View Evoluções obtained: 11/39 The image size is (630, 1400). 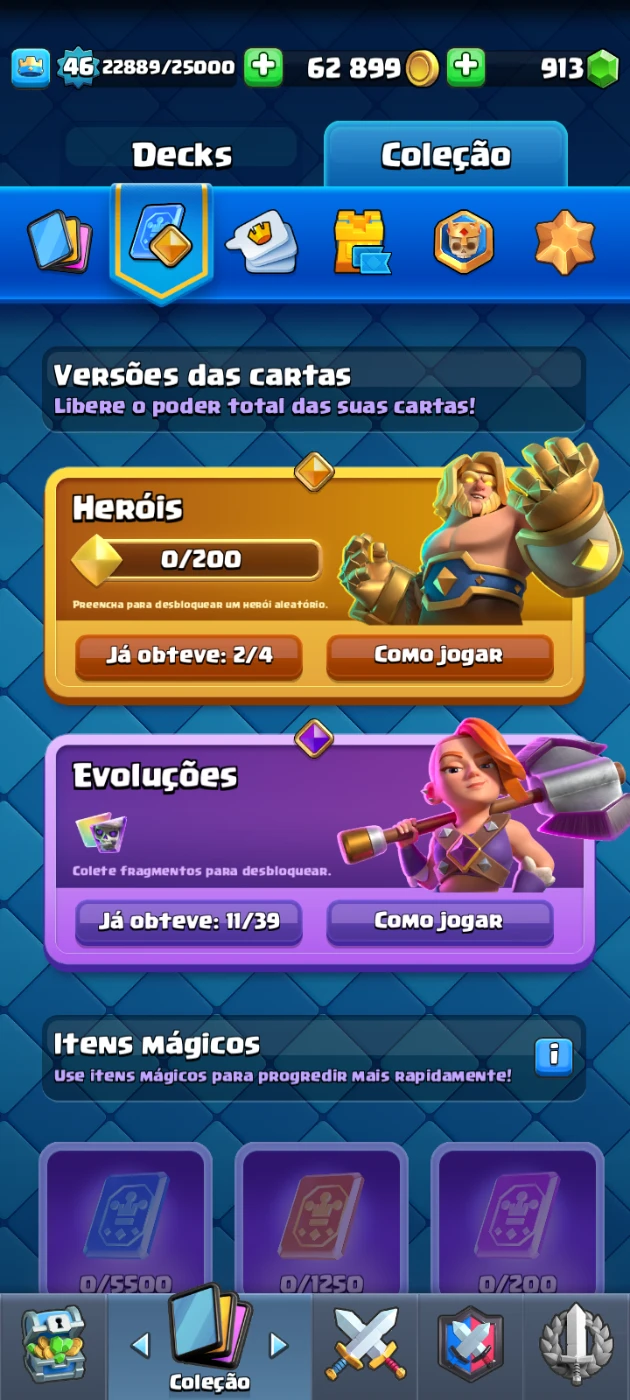tap(189, 921)
